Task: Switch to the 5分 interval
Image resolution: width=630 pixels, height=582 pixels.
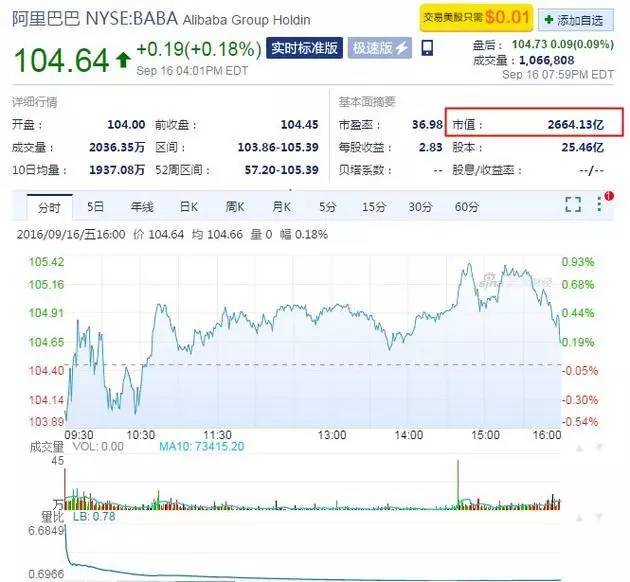Action: click(x=328, y=207)
